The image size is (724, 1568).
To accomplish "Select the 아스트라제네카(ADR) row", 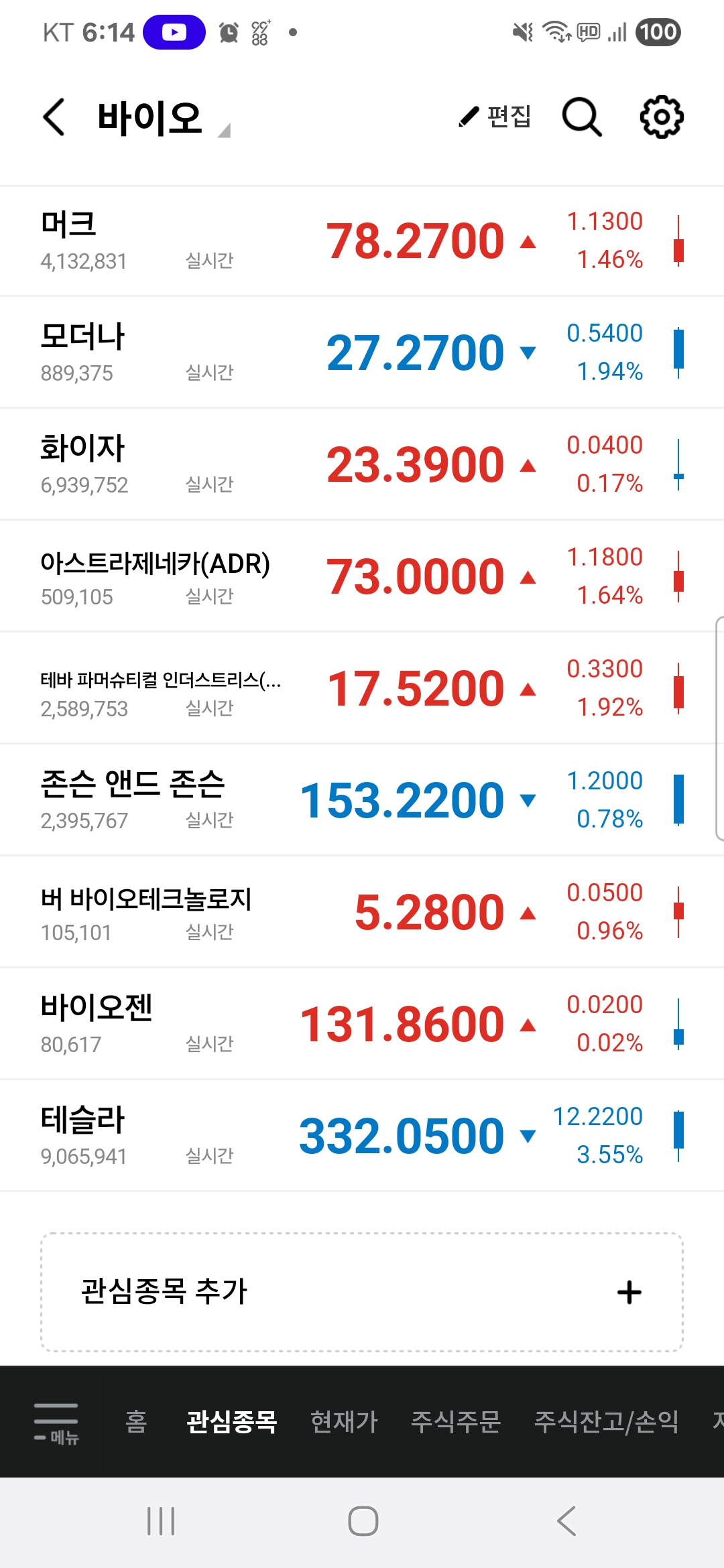I will pyautogui.click(x=362, y=576).
